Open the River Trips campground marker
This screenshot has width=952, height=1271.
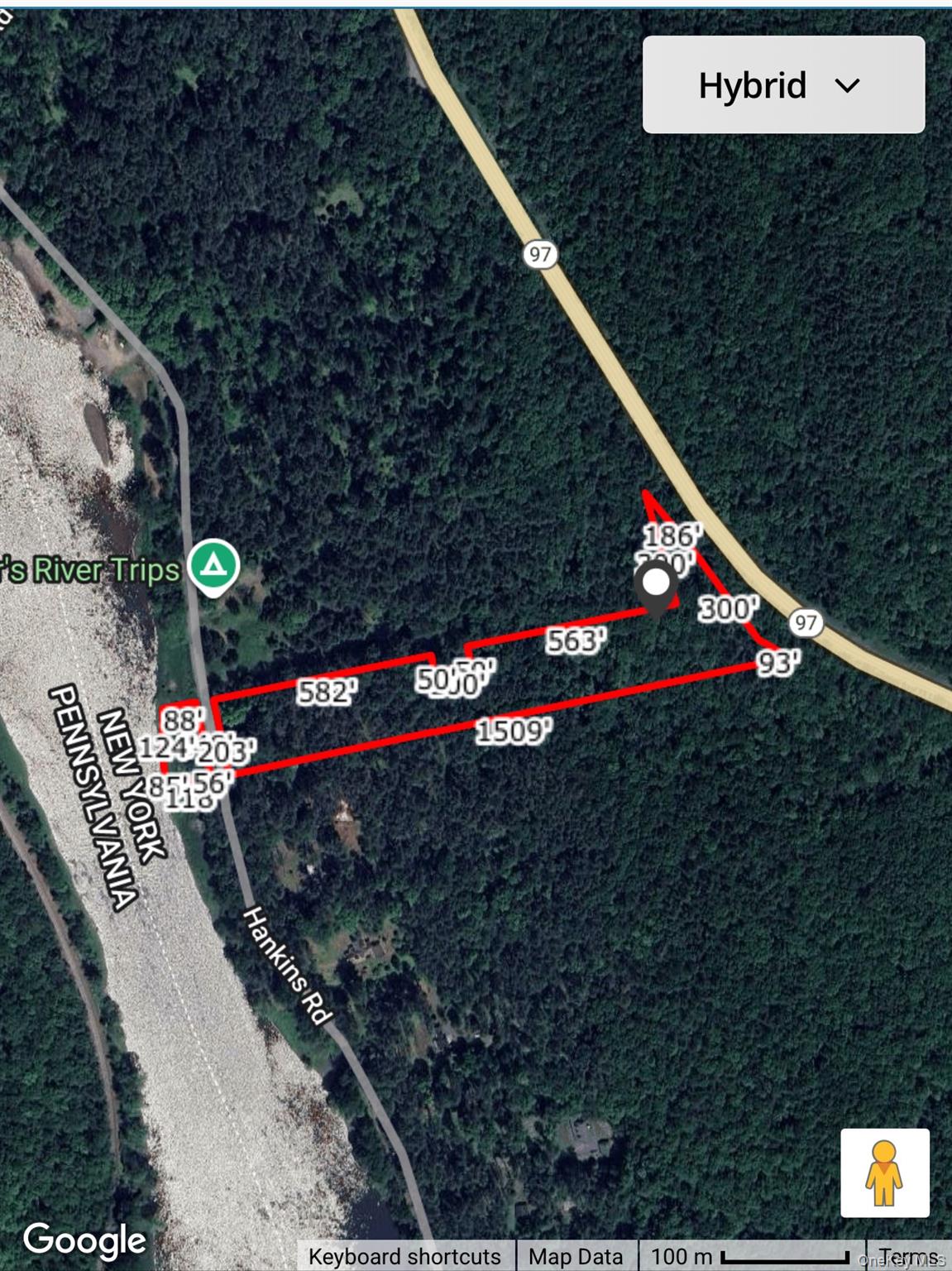tap(213, 566)
